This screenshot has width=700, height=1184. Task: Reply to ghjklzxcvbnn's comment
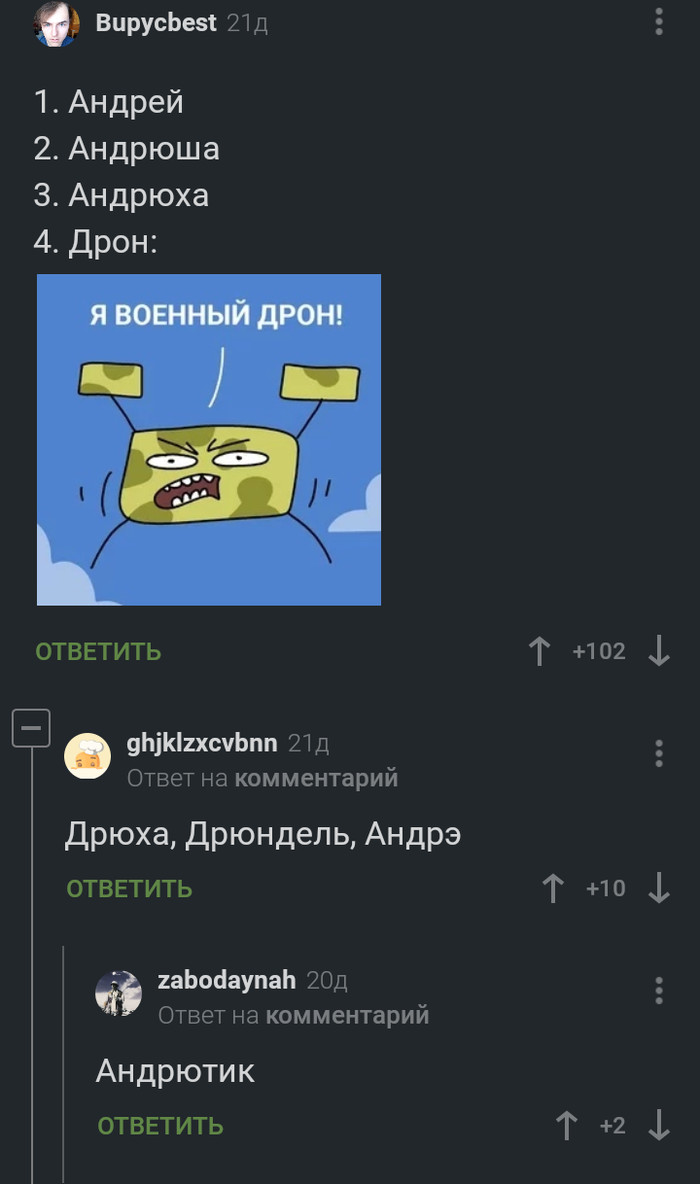(x=129, y=889)
